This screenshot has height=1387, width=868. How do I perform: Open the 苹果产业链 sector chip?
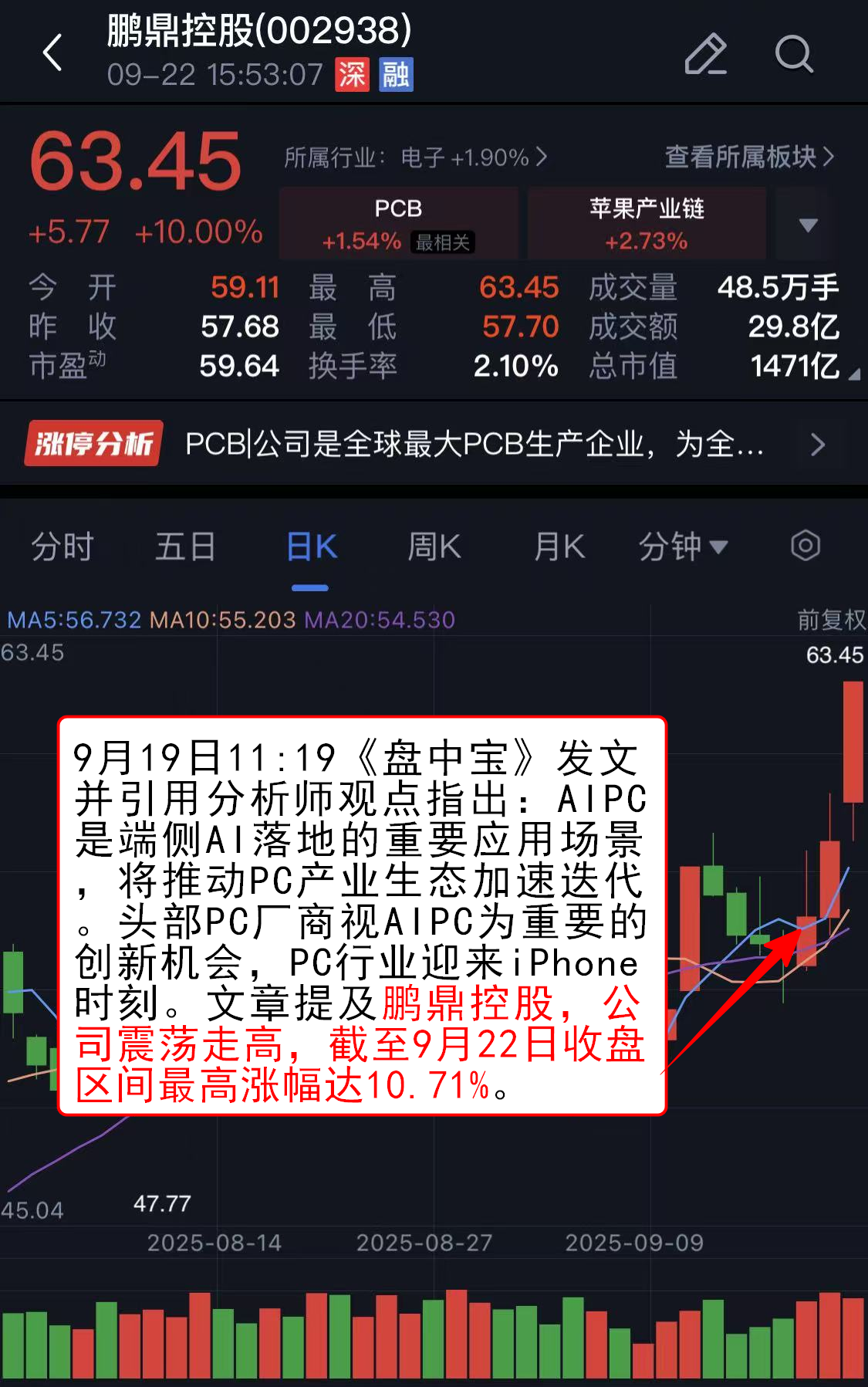[647, 223]
